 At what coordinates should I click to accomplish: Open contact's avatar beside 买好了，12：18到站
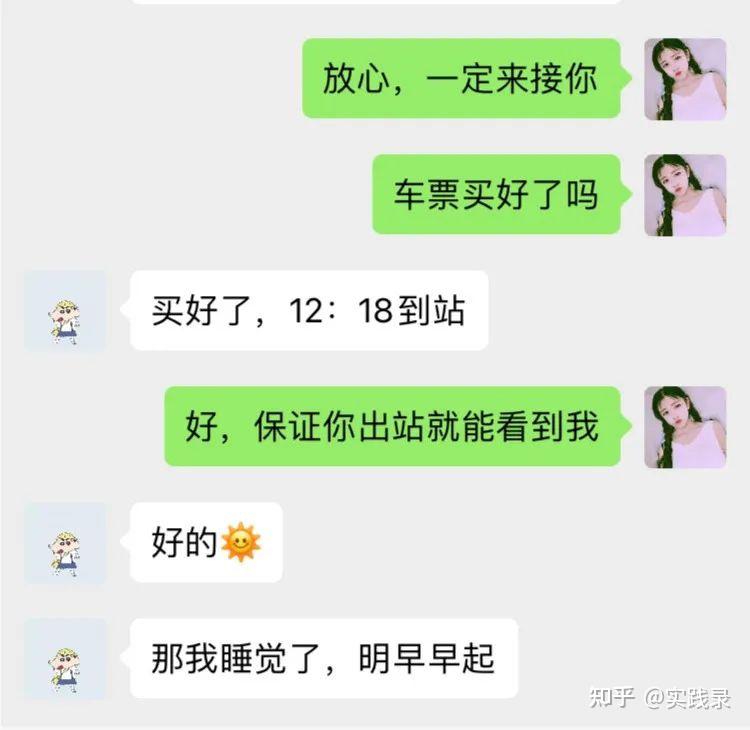point(65,311)
